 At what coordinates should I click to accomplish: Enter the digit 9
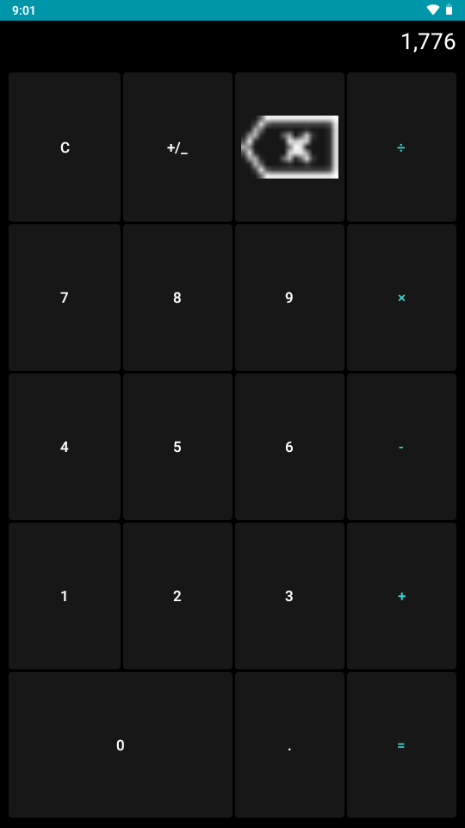point(289,297)
